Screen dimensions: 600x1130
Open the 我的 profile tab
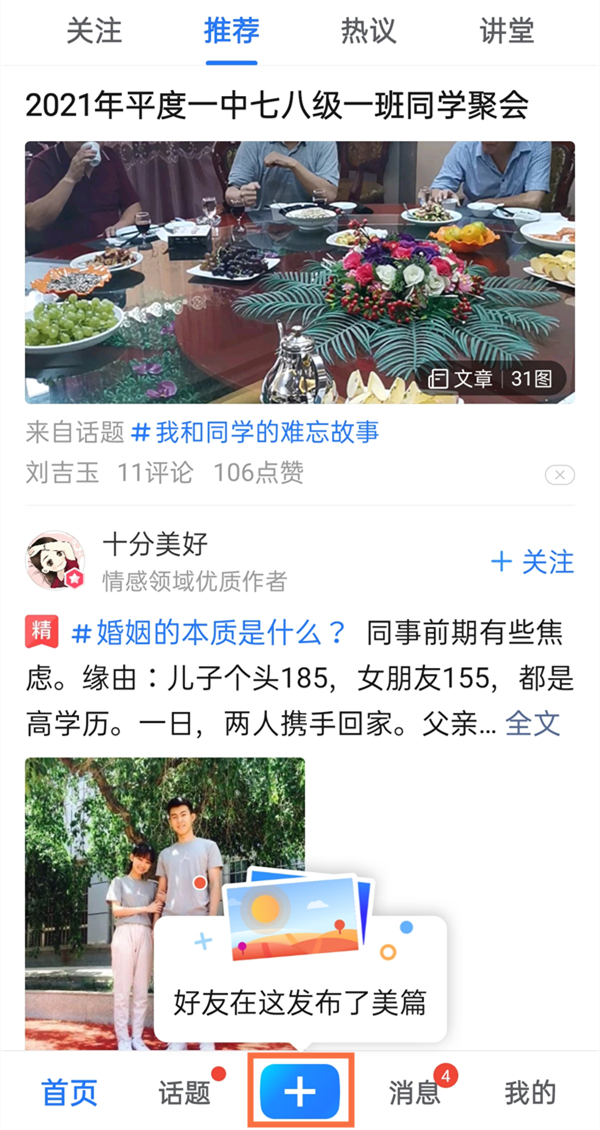tap(530, 1092)
